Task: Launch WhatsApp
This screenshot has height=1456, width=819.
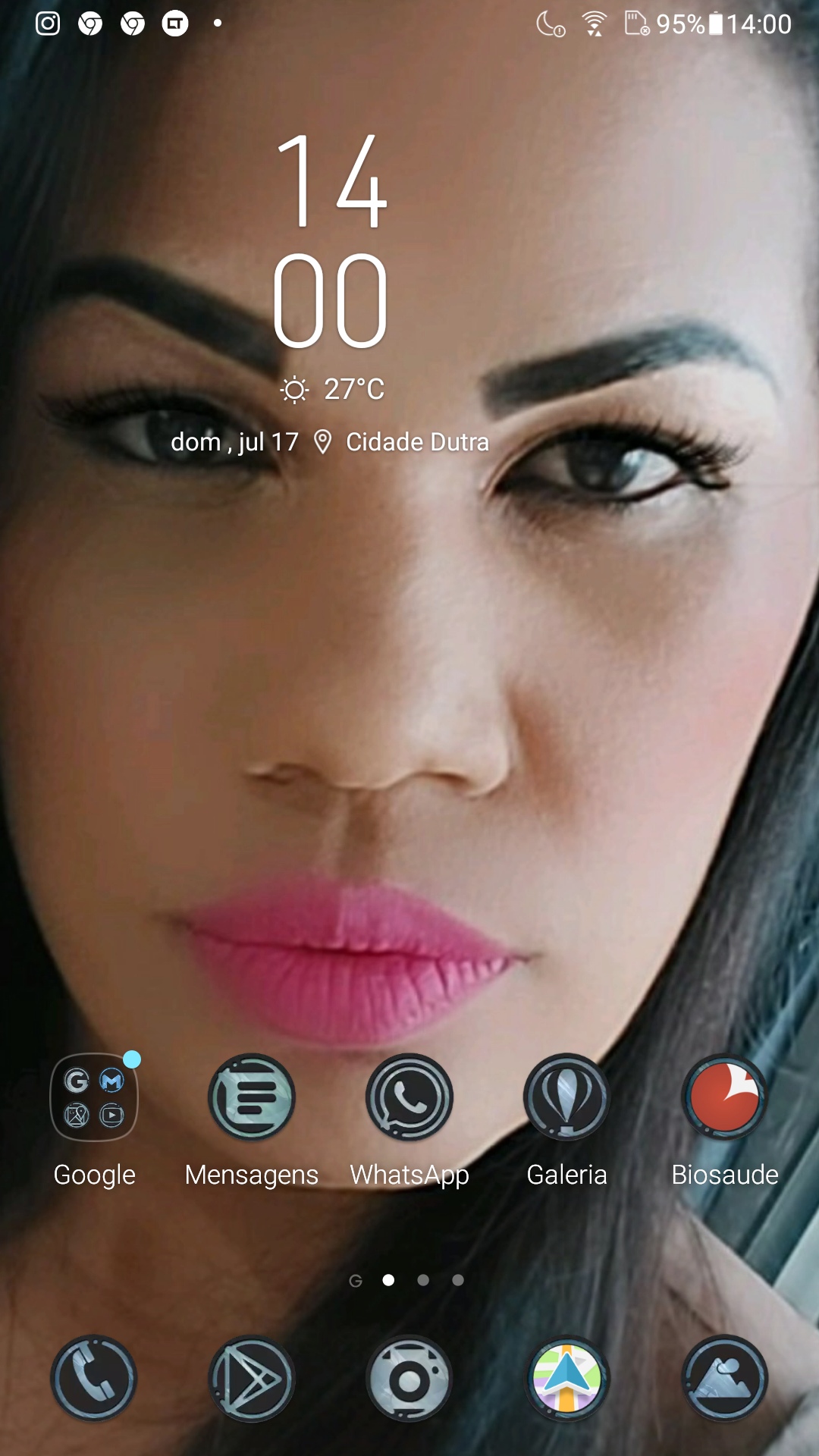Action: [x=409, y=1097]
